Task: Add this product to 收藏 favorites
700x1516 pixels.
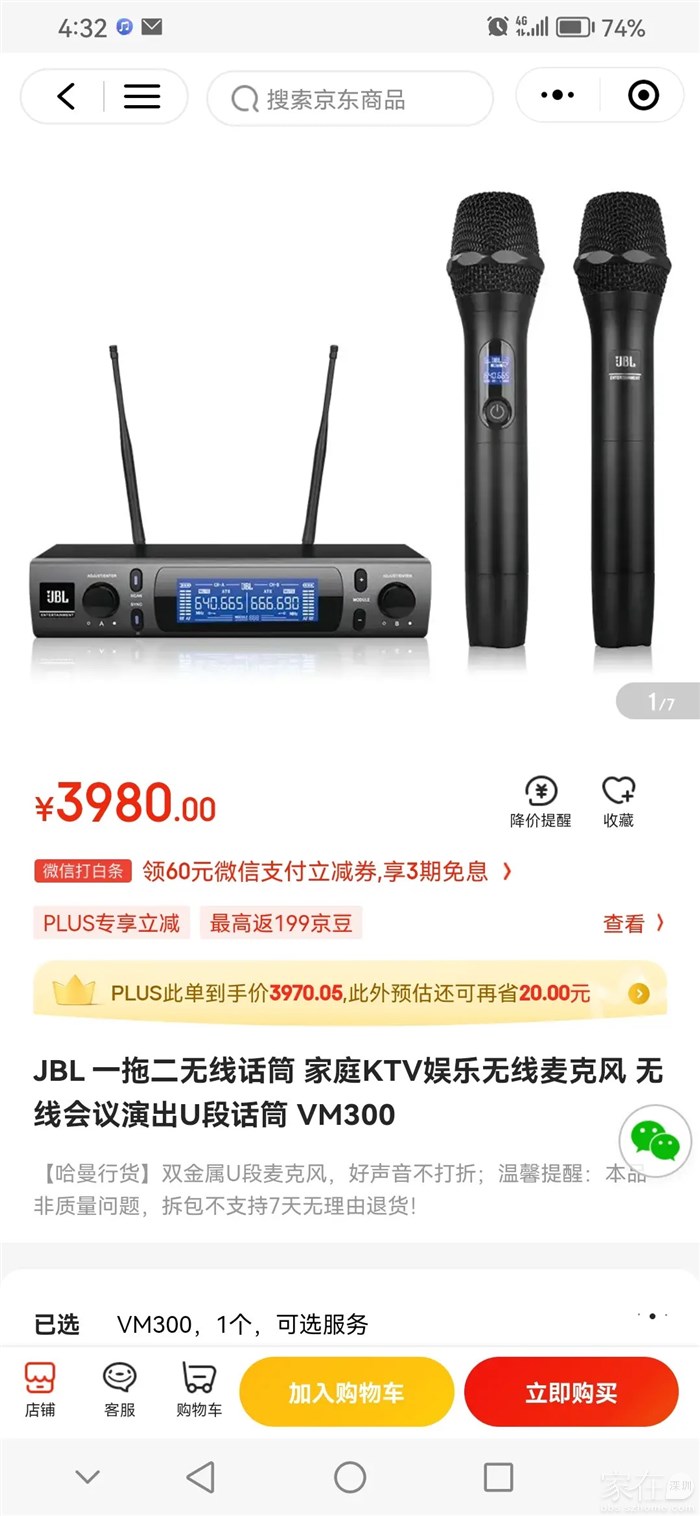Action: (618, 803)
